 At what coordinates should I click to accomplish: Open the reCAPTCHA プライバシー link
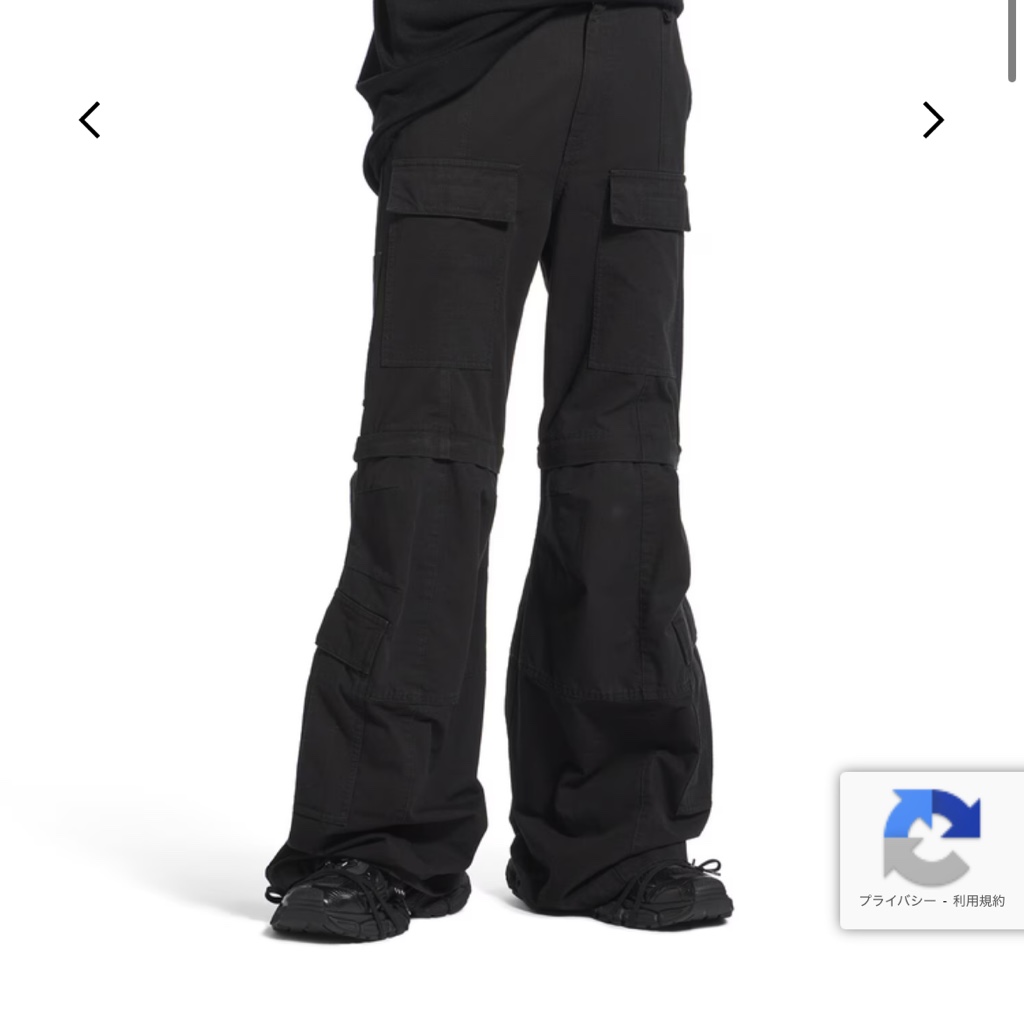click(897, 901)
